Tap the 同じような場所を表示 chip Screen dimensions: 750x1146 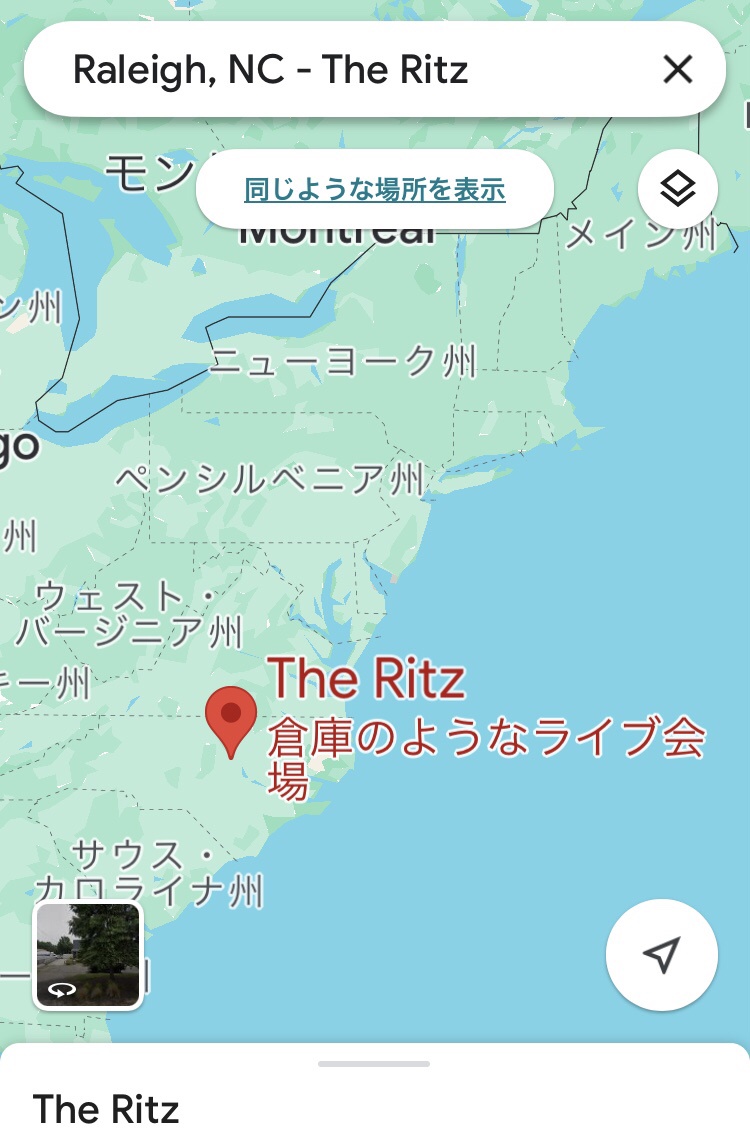click(375, 189)
